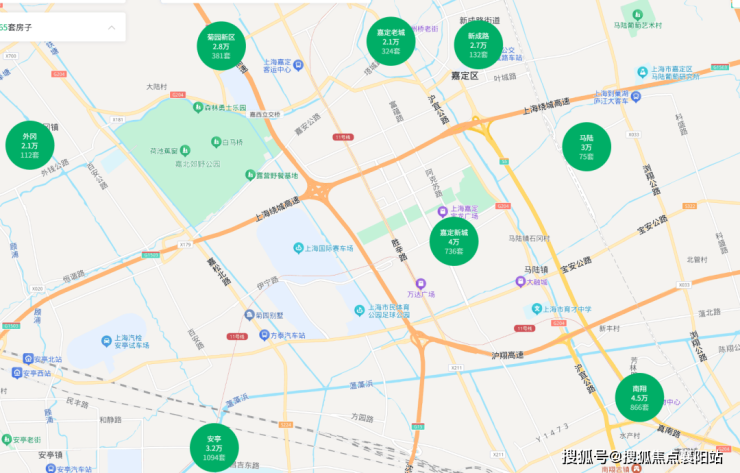Select the 马陆 3万 cluster
The image size is (740, 473).
click(x=587, y=147)
